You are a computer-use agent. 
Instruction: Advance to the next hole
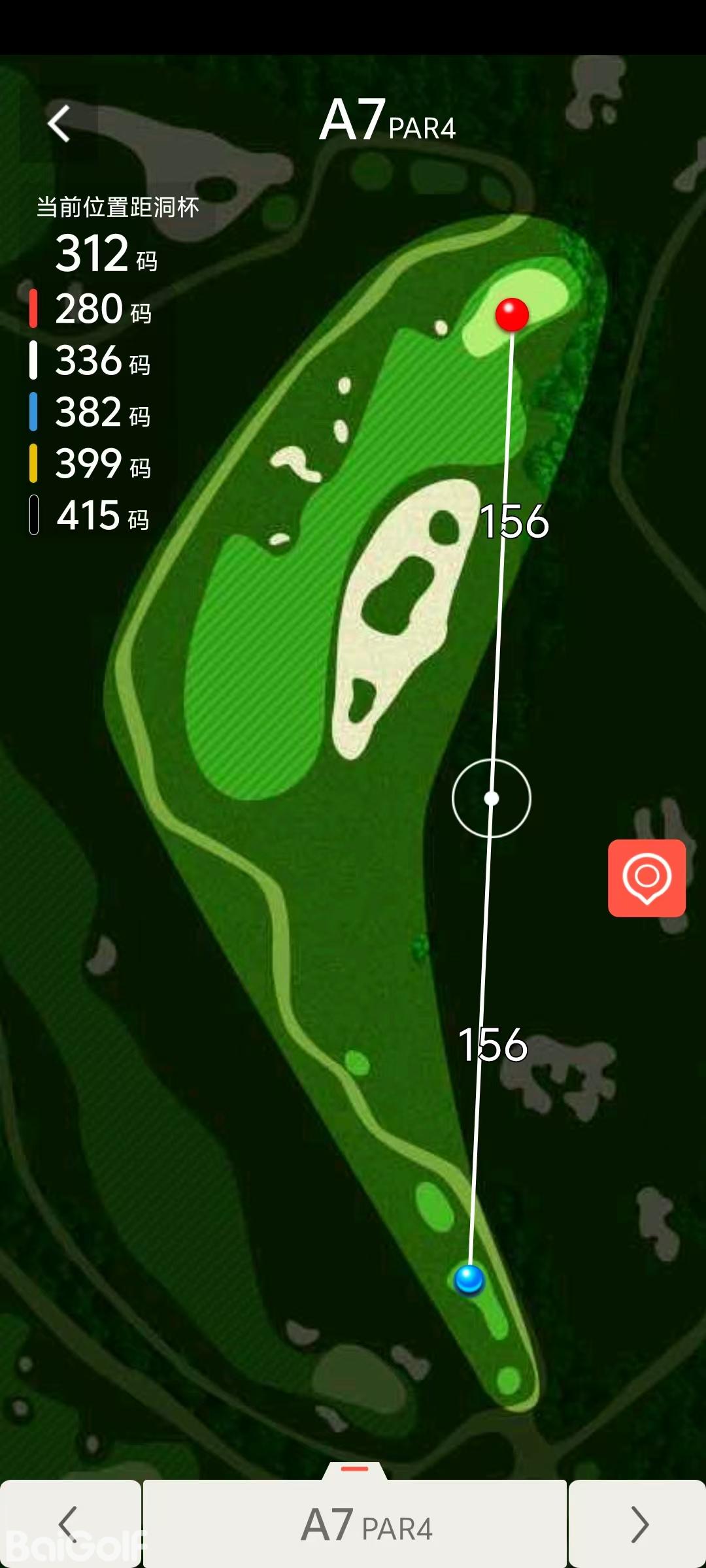click(637, 1524)
